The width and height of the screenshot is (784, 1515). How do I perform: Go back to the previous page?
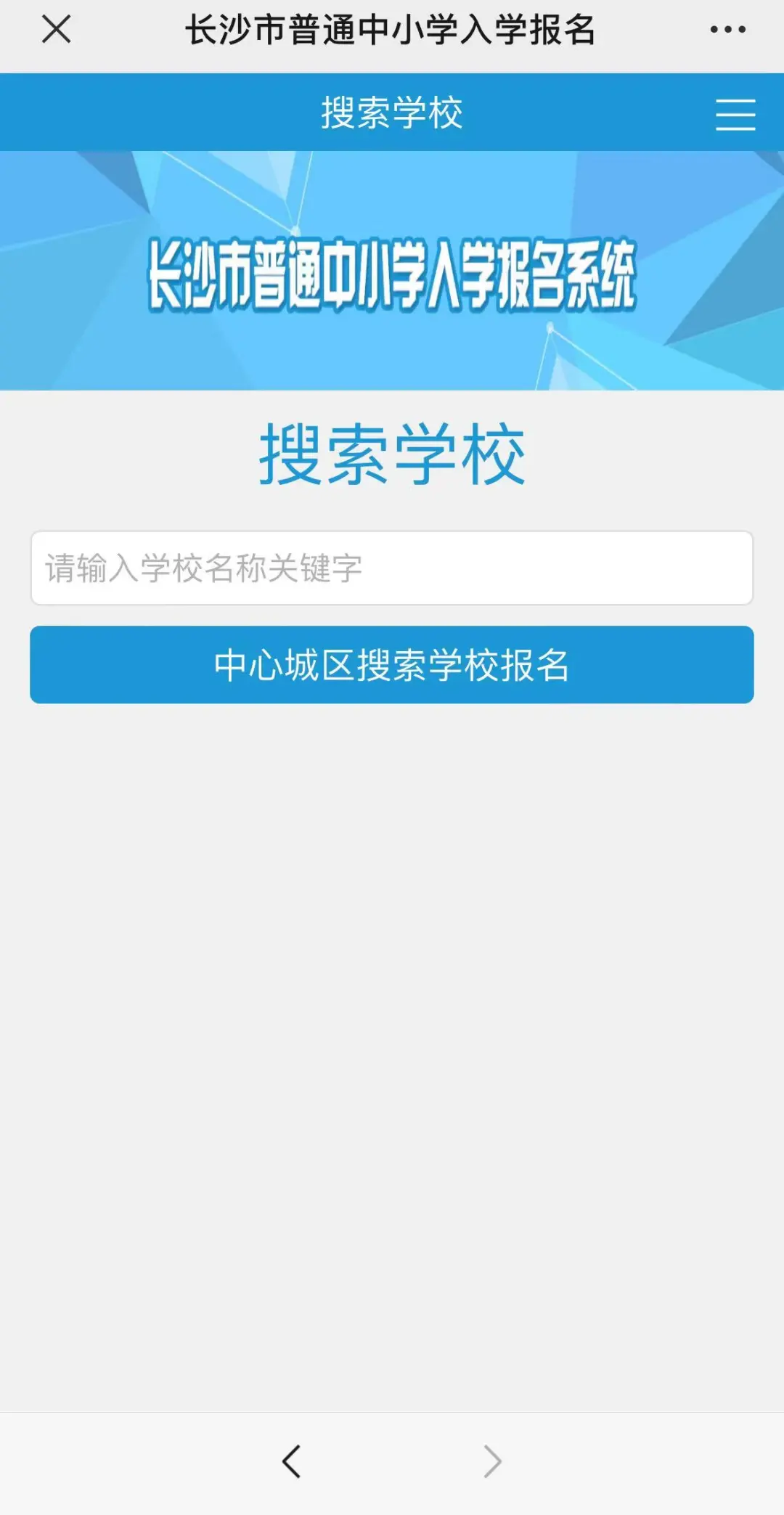tap(291, 1462)
